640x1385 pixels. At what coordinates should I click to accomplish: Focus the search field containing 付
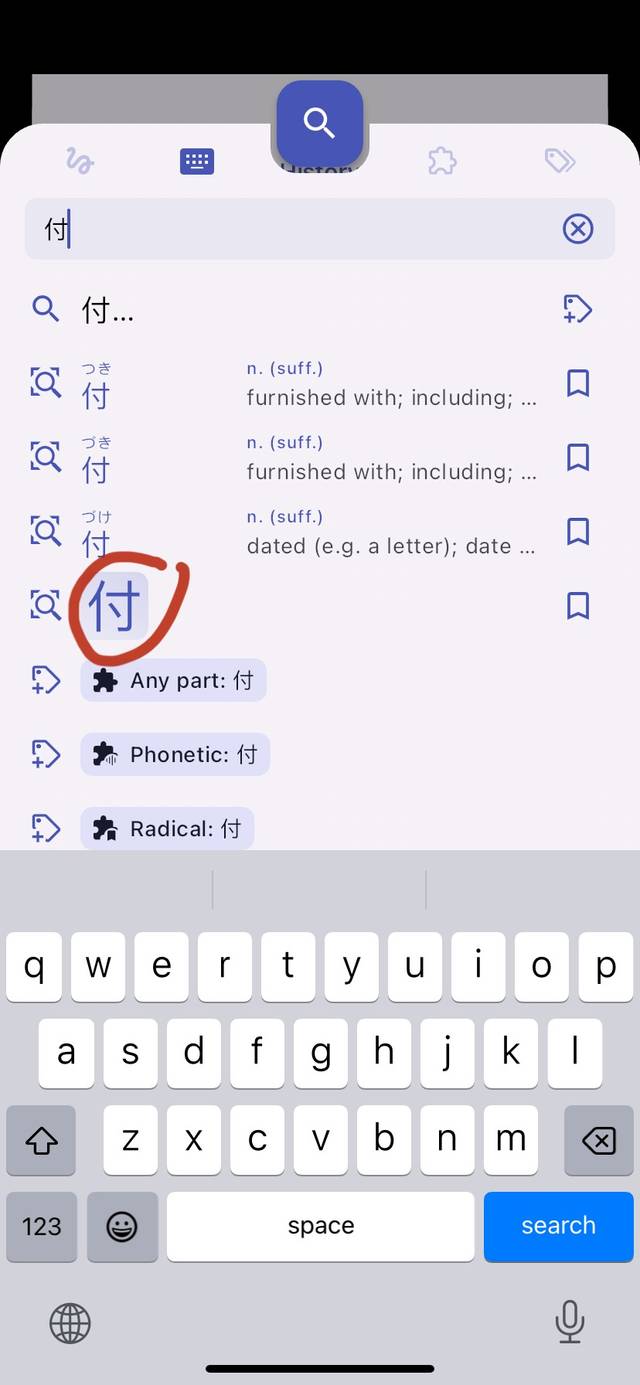coord(300,229)
